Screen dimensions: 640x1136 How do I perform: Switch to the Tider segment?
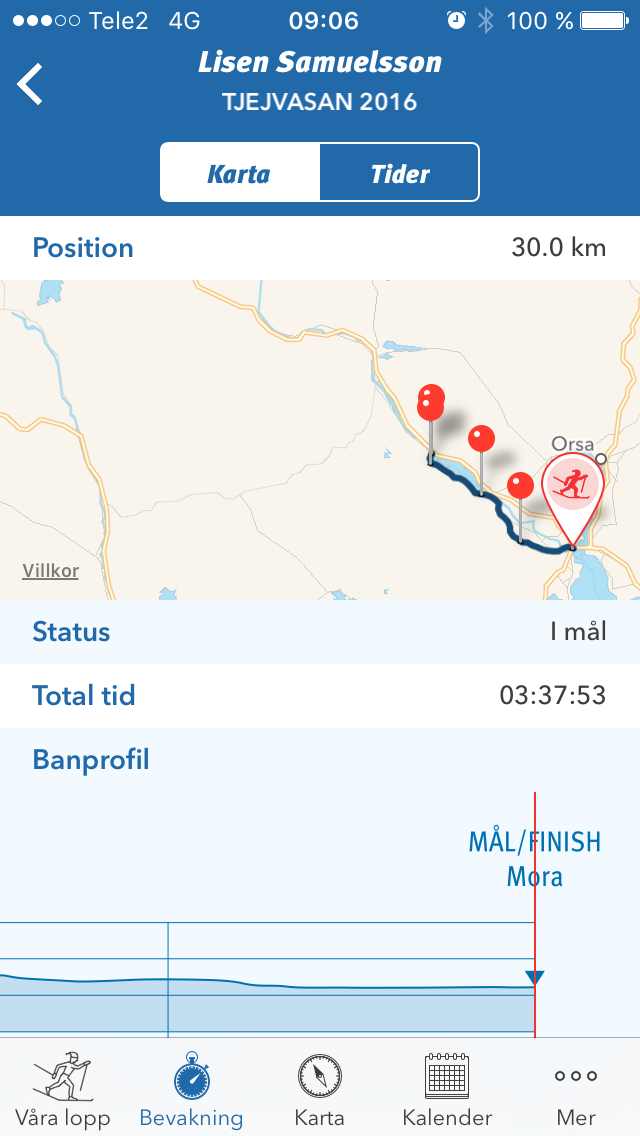coord(399,172)
